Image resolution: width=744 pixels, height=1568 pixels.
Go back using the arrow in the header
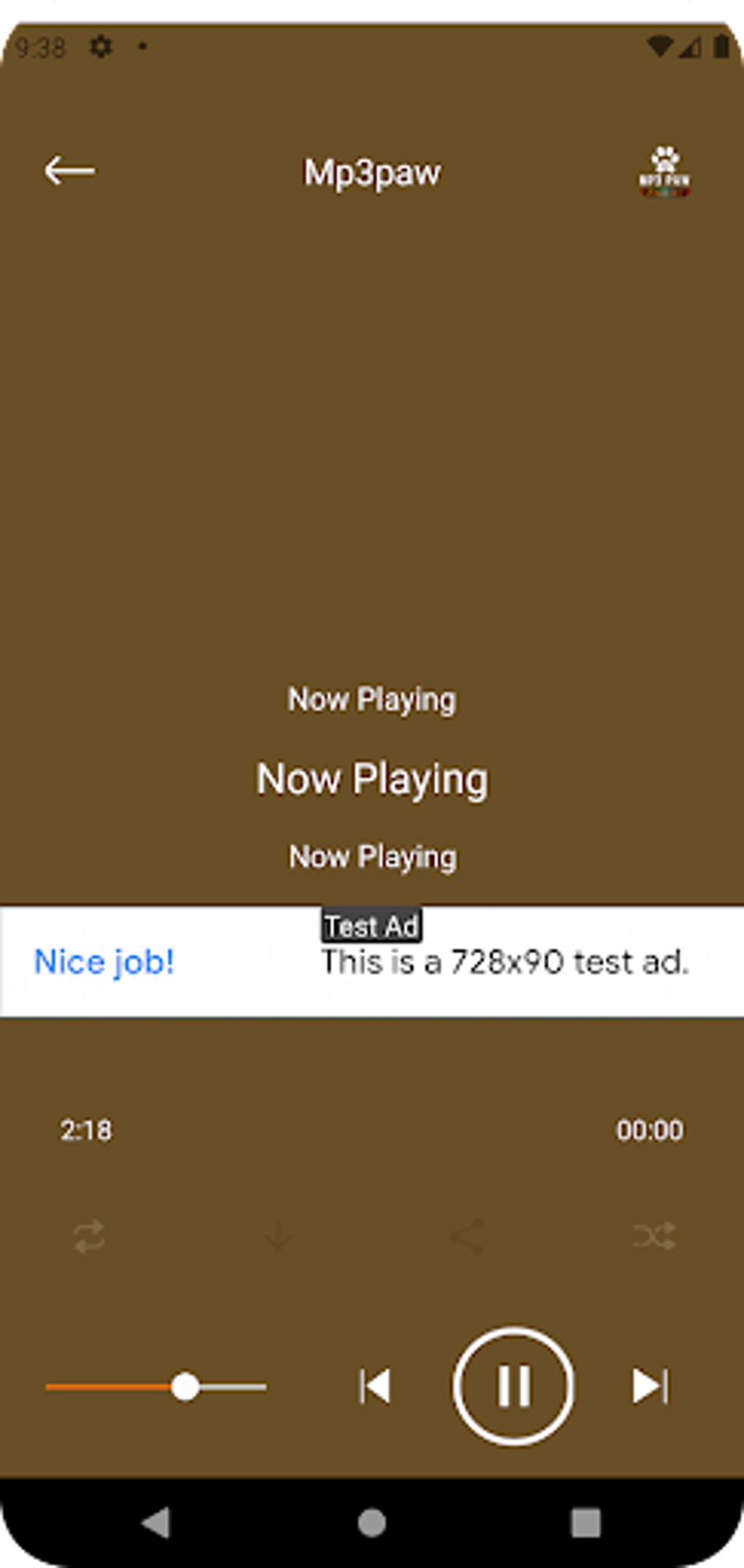click(x=69, y=171)
